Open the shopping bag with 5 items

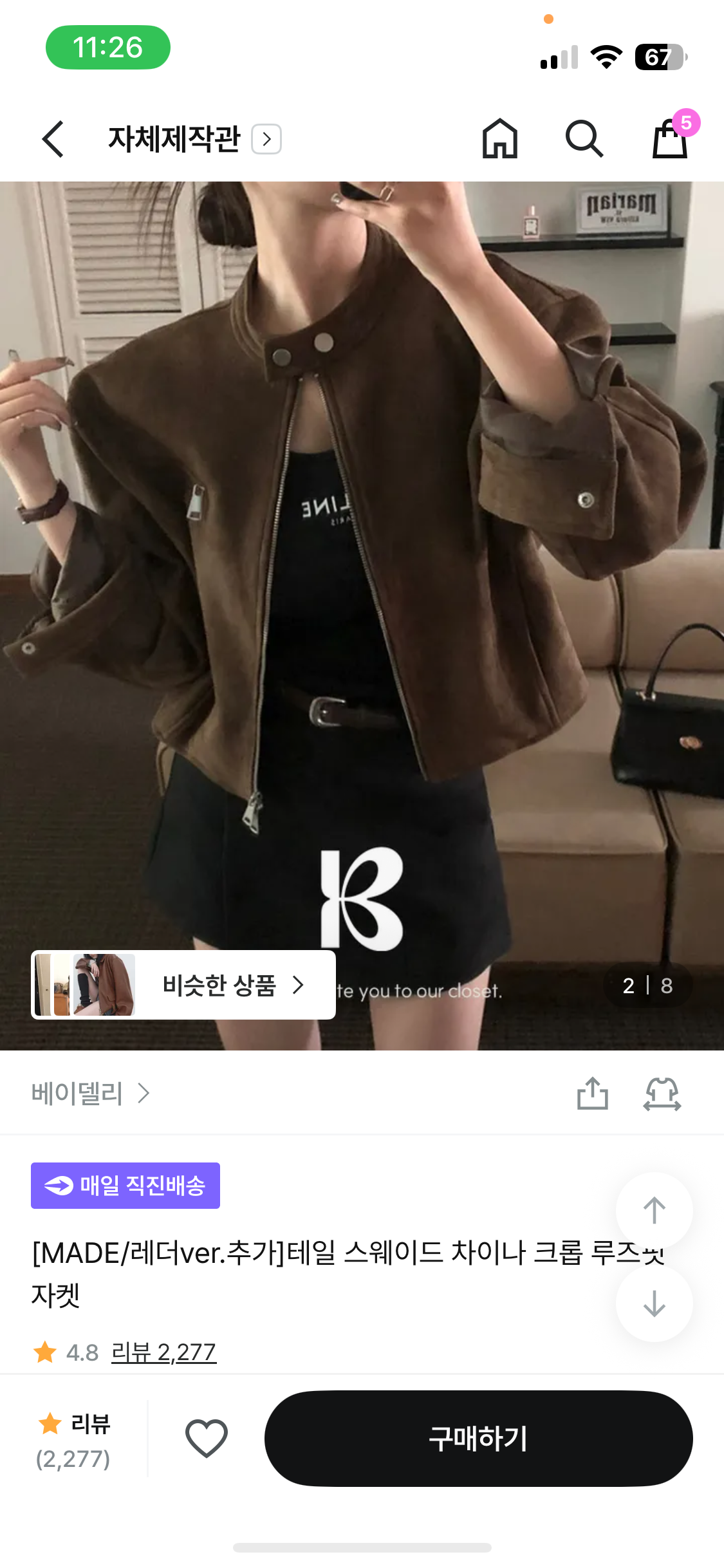click(671, 138)
